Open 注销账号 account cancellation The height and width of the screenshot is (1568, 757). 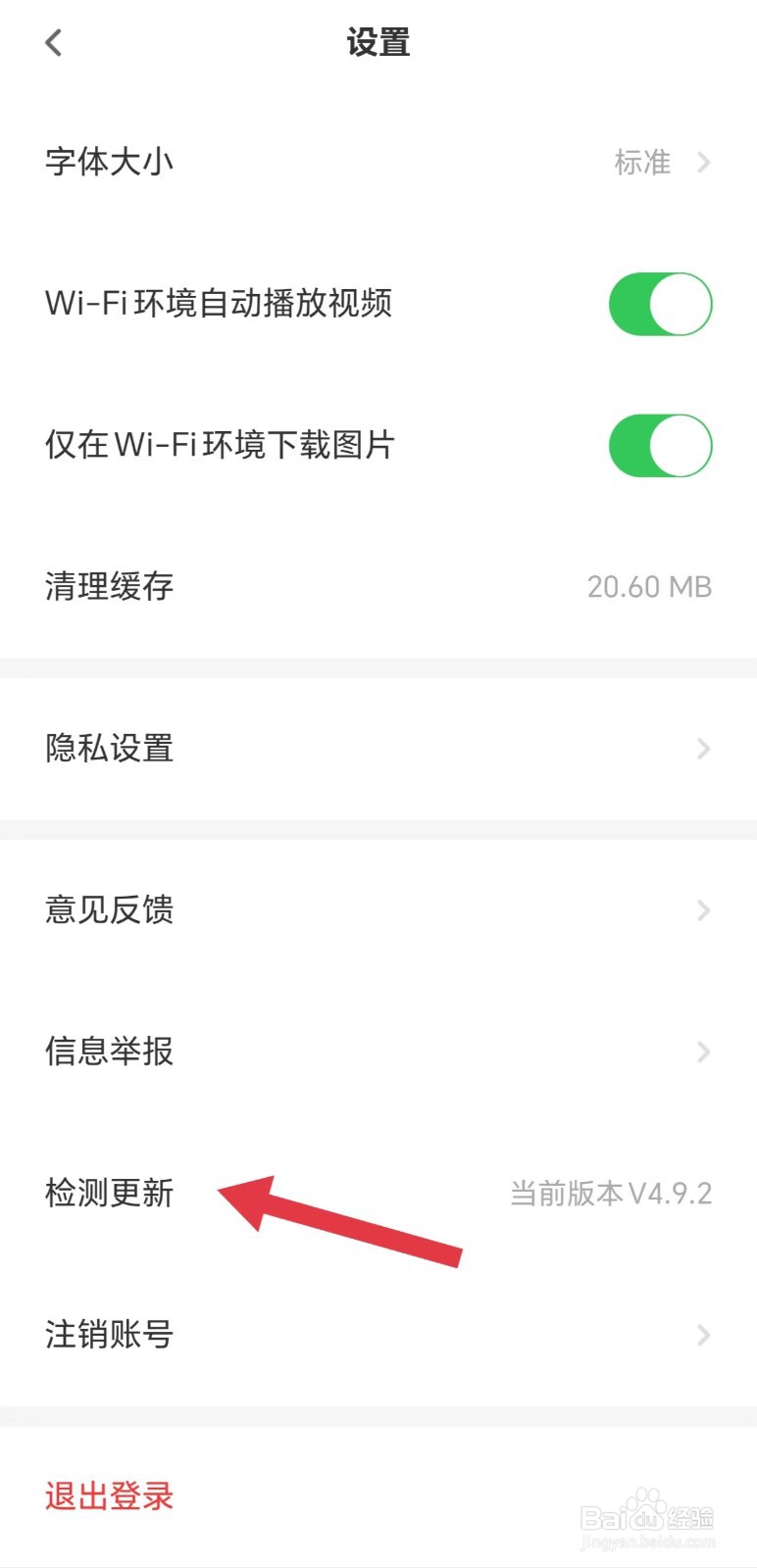click(x=378, y=1335)
